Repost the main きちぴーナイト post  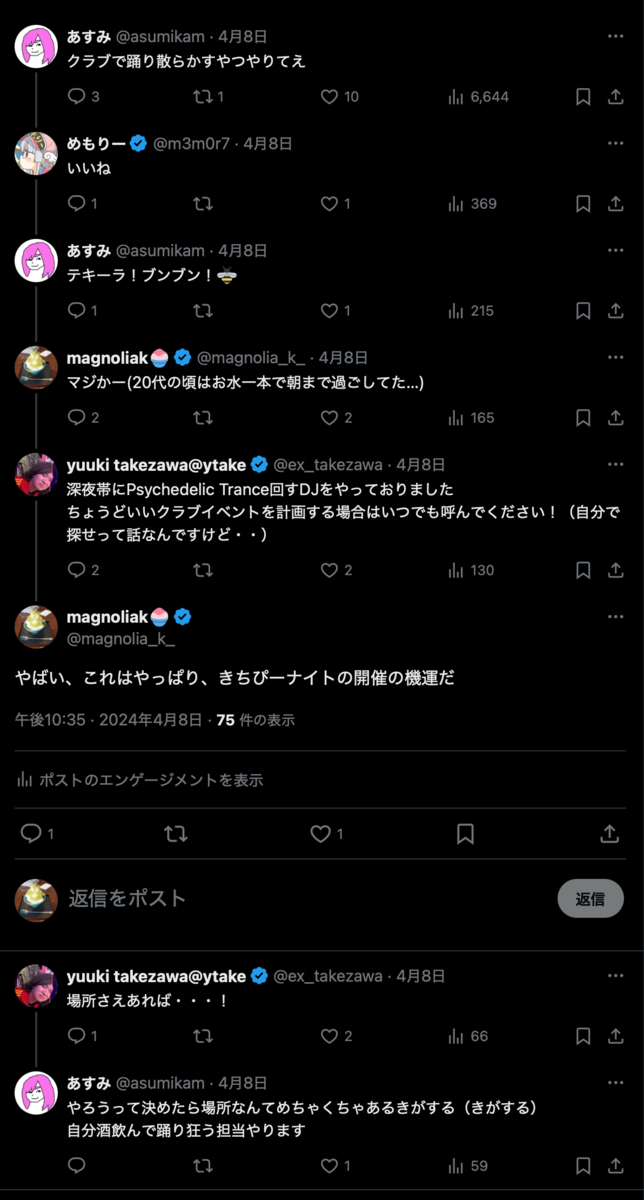coord(176,834)
